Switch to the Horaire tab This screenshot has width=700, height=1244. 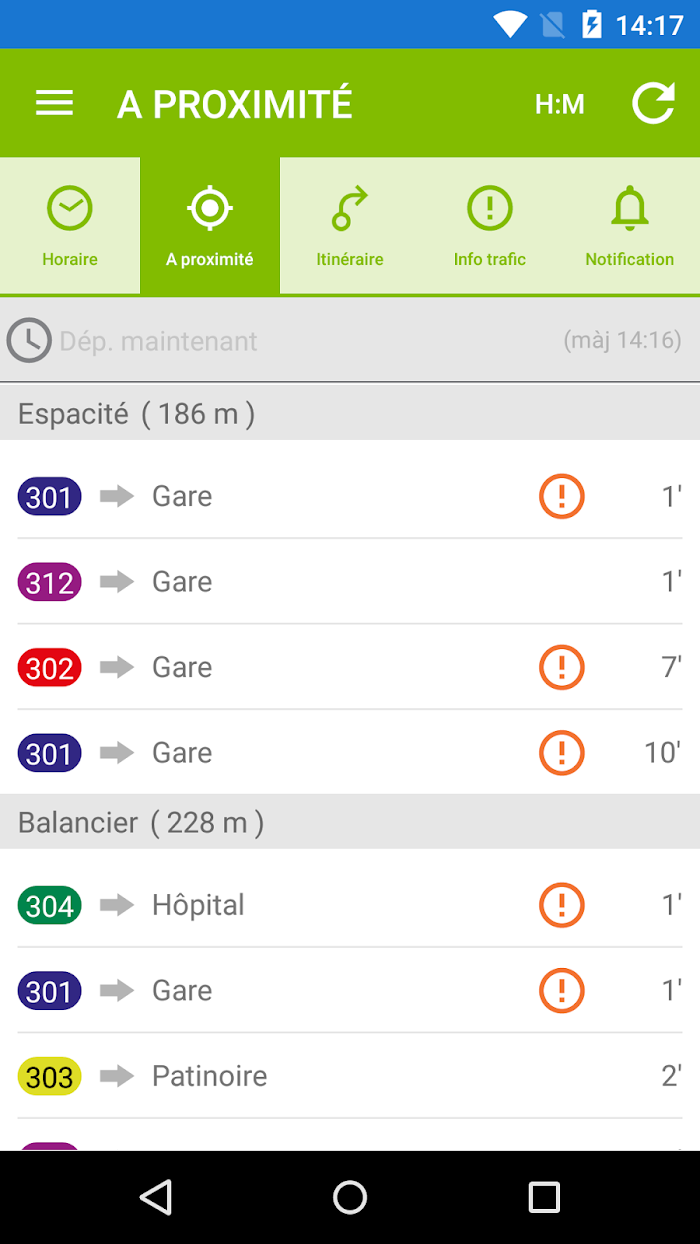click(70, 226)
